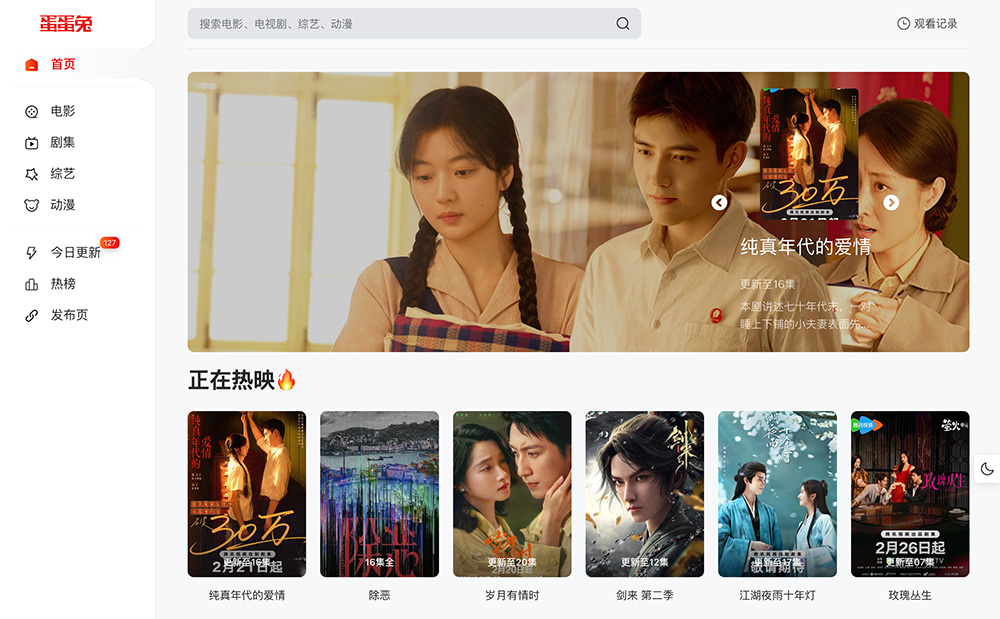The width and height of the screenshot is (1000, 619).
Task: Tap the magnifier search icon
Action: (x=623, y=24)
